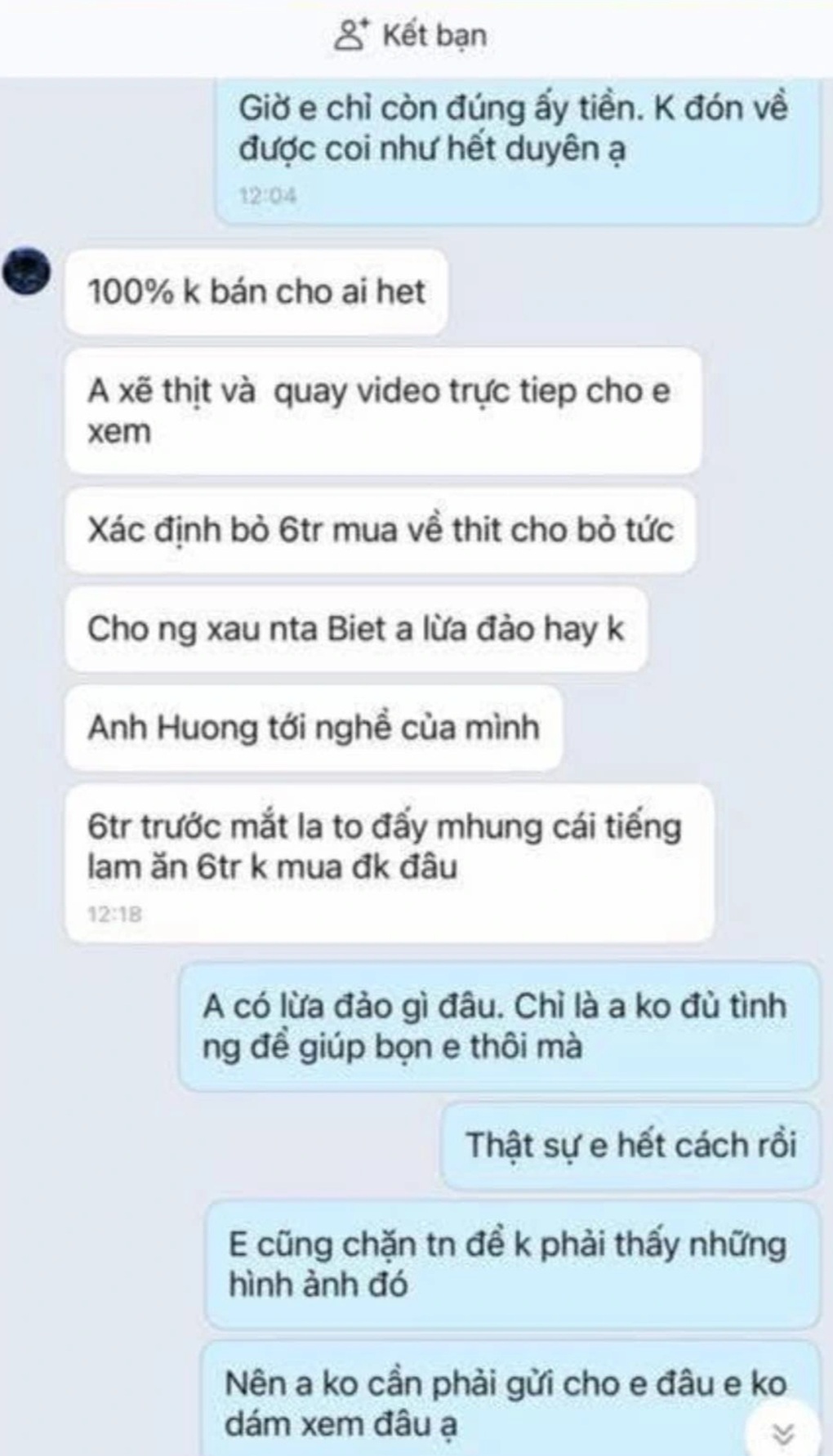The width and height of the screenshot is (833, 1456).
Task: Tap the message 'Thật sự e hết cách rồi'
Action: 633,1143
